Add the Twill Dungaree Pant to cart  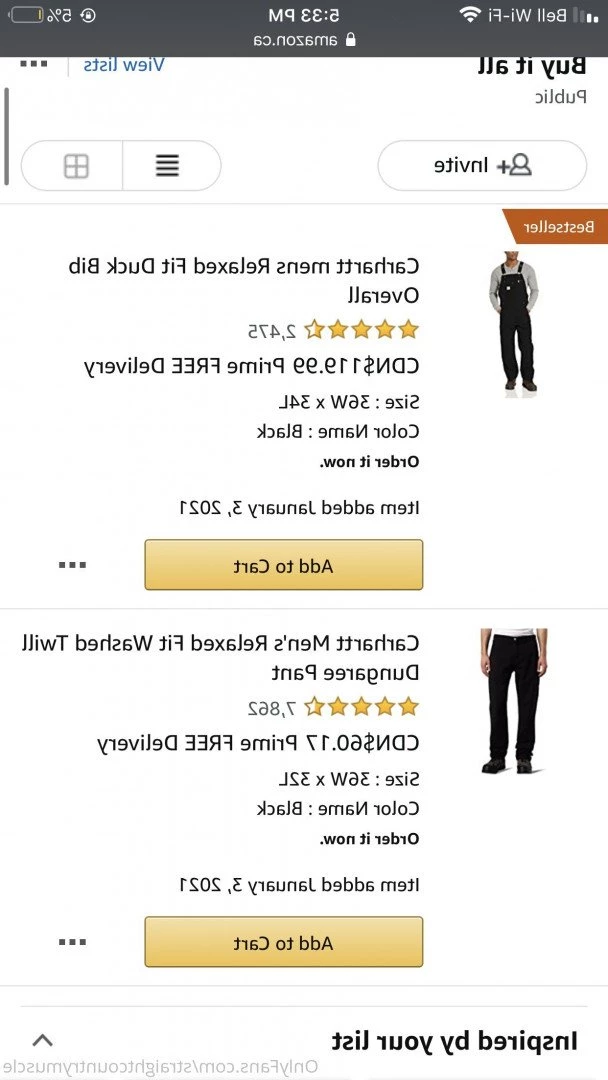283,942
